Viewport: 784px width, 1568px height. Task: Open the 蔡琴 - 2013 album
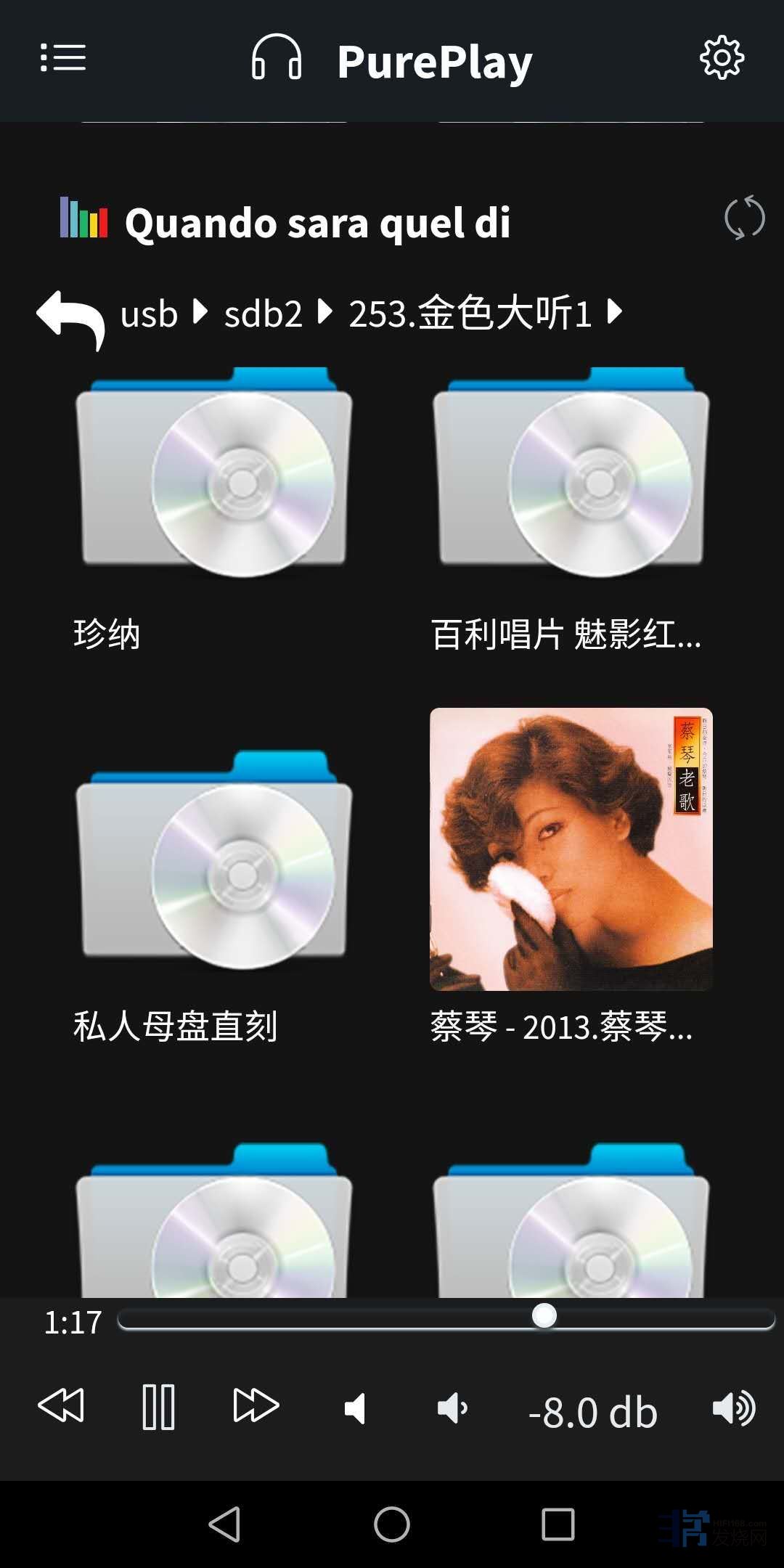571,849
